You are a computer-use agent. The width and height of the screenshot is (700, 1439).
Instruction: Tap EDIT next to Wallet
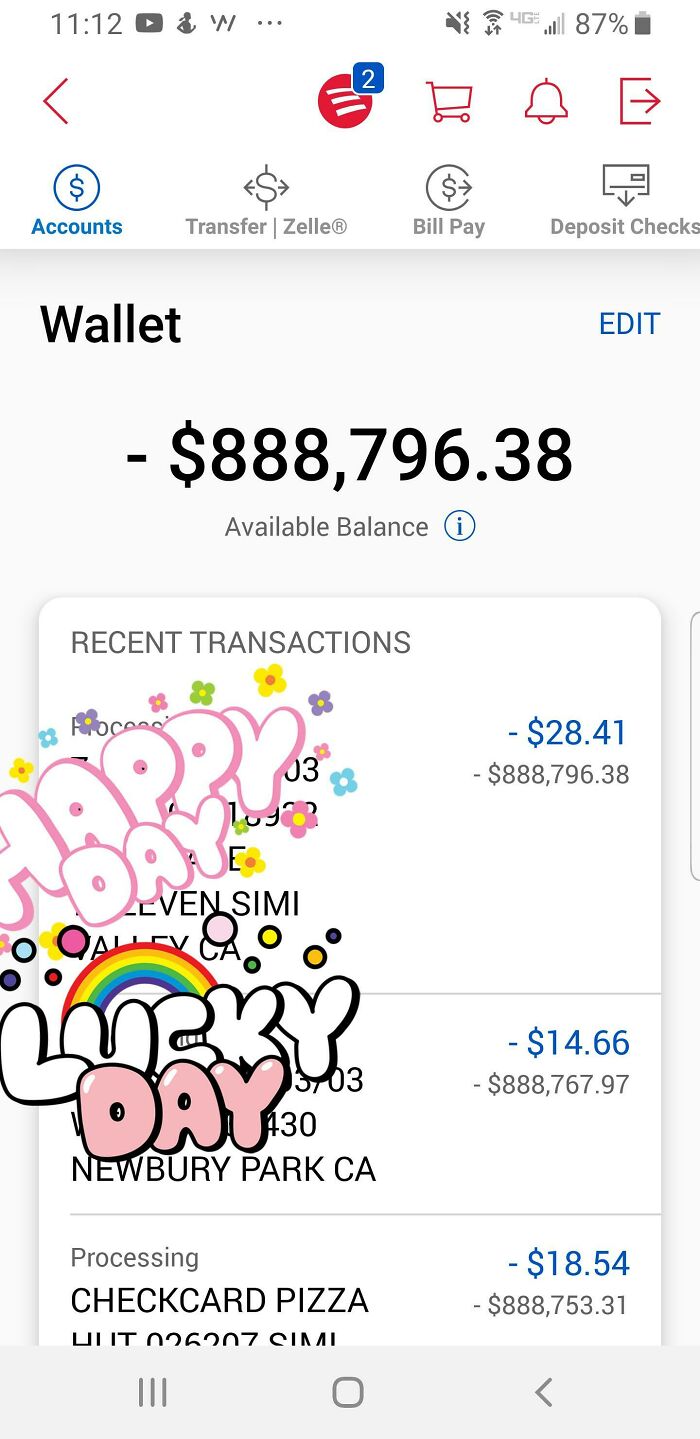tap(629, 324)
